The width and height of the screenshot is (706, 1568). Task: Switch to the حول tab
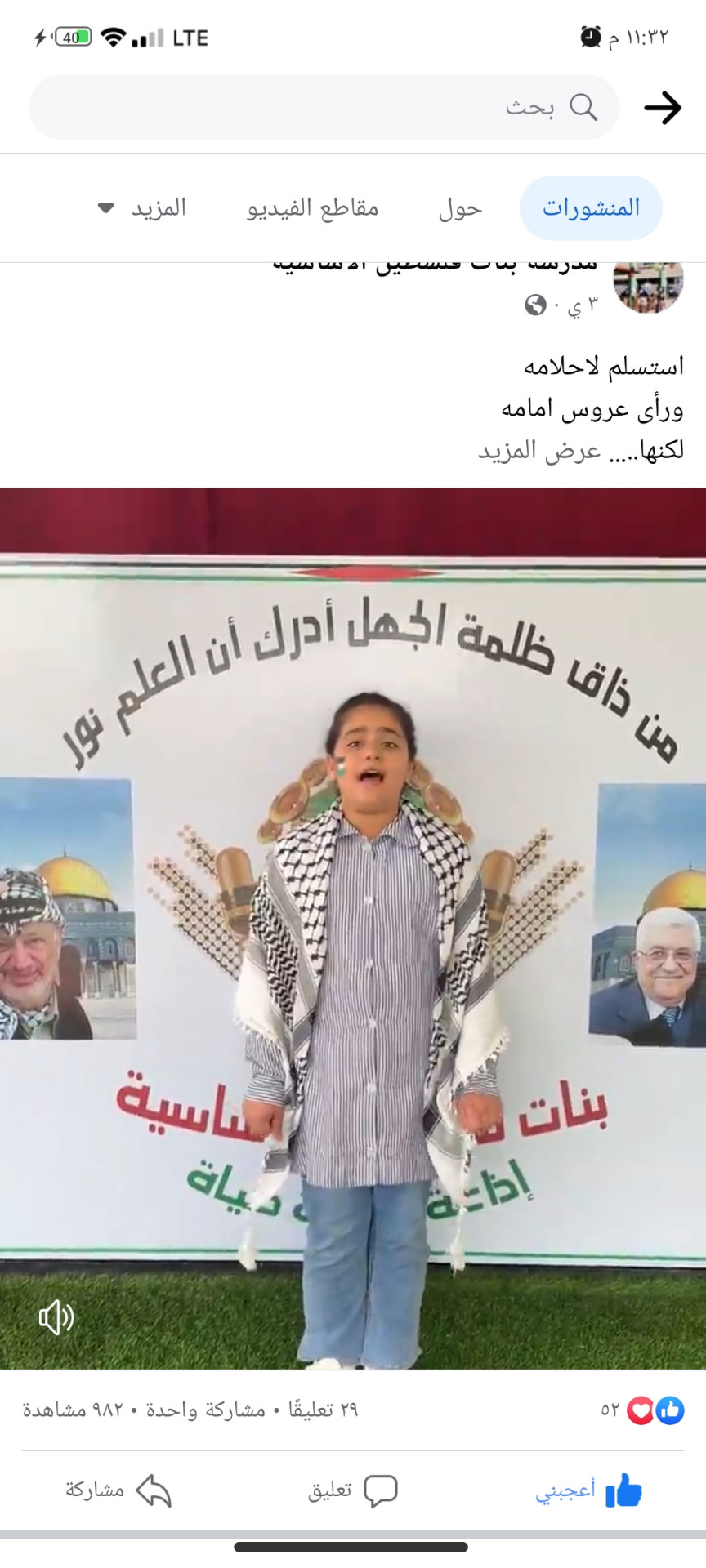(x=460, y=208)
